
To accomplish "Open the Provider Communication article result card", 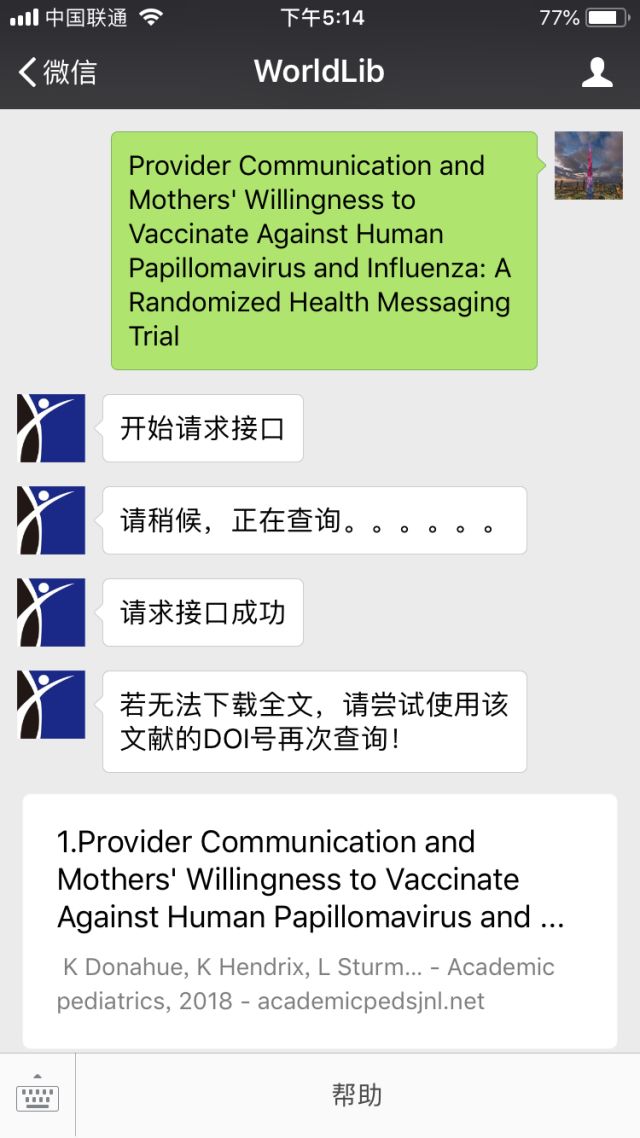I will coord(319,920).
